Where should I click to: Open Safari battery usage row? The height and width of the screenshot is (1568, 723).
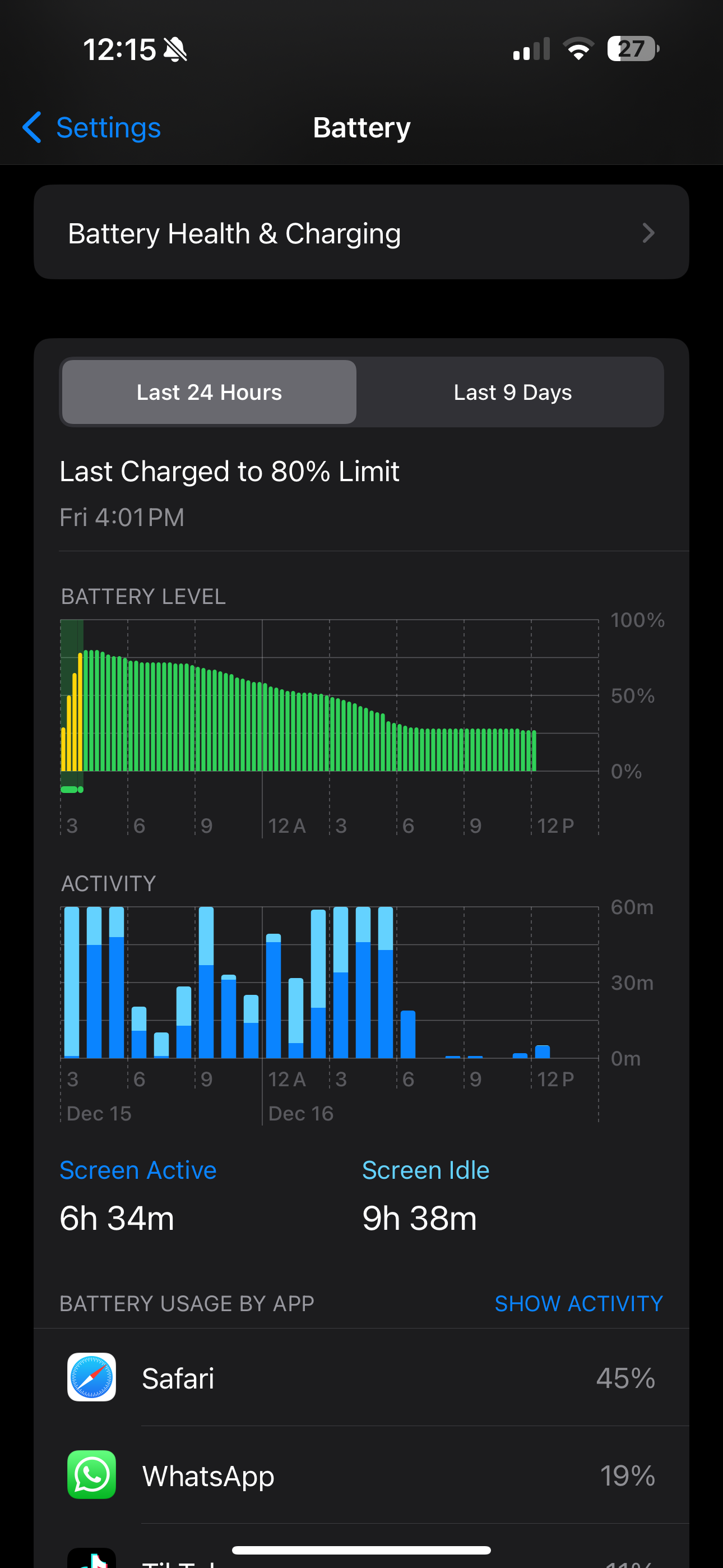click(x=361, y=1378)
